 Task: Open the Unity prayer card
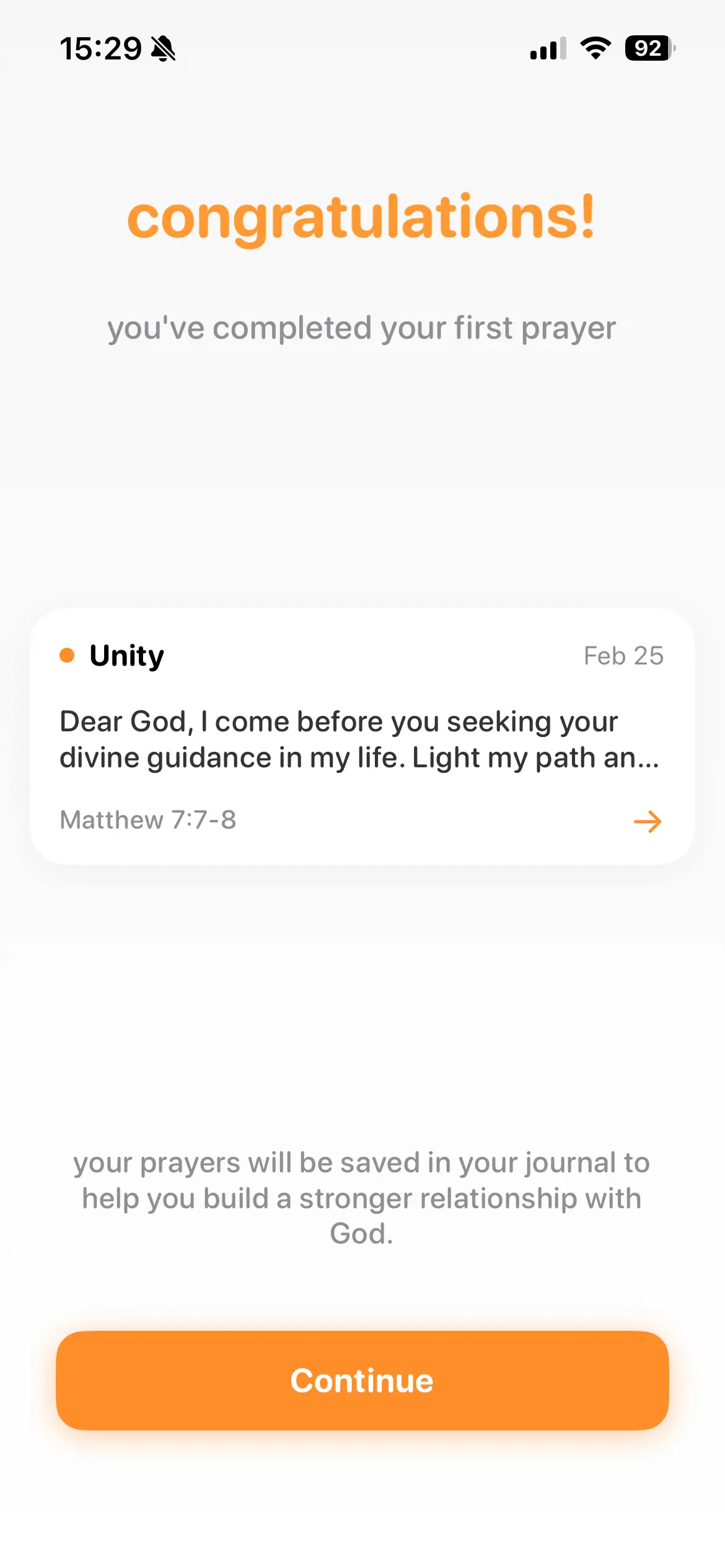click(362, 737)
